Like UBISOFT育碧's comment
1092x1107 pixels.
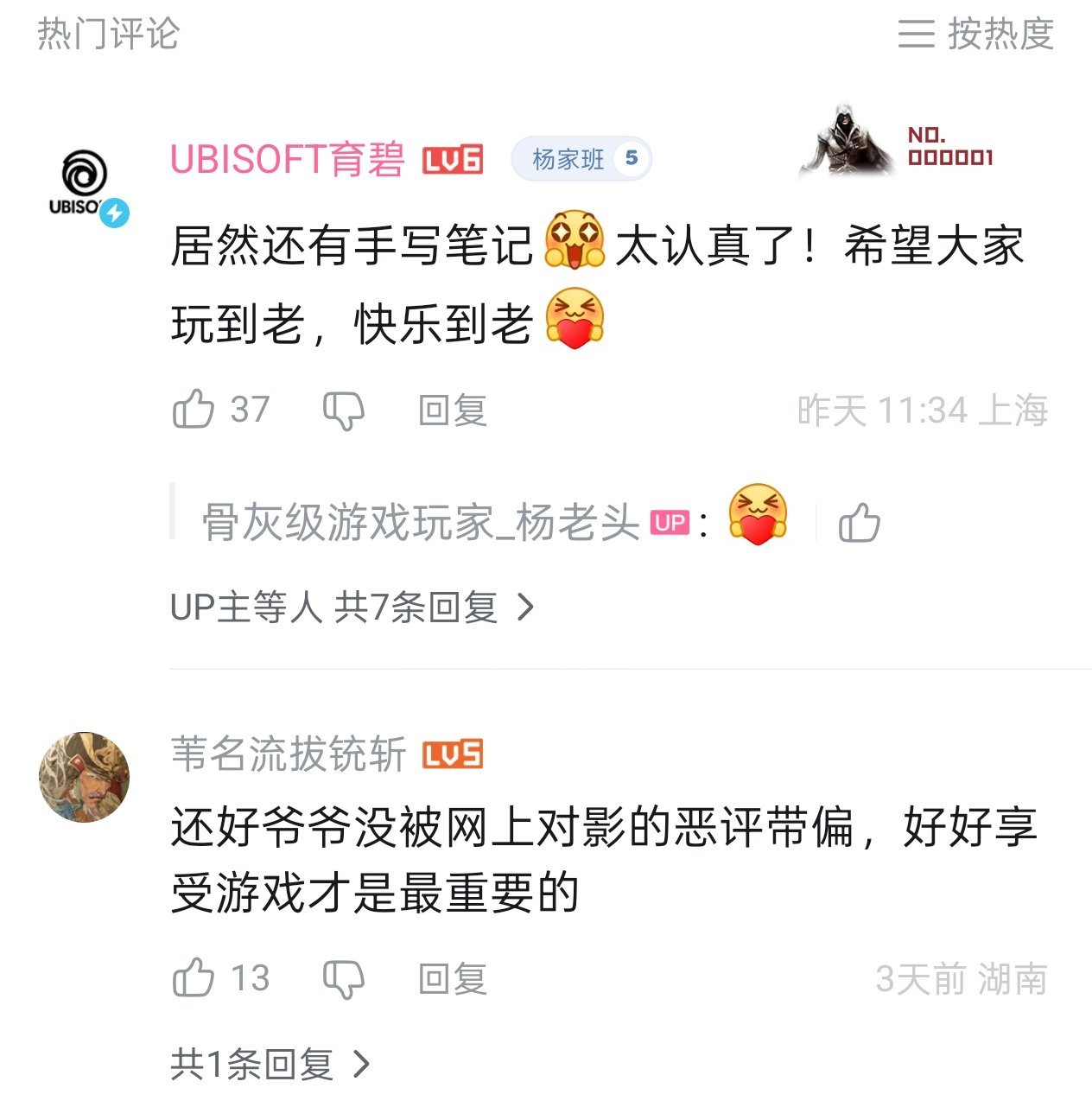click(194, 410)
